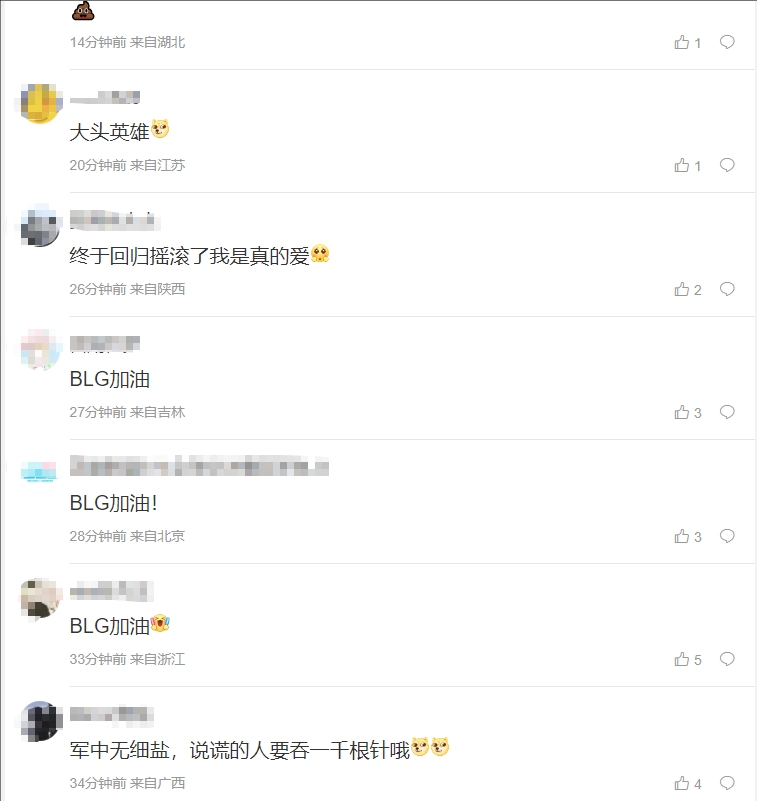Like the 终于回归摇滚了 comment
Image resolution: width=757 pixels, height=801 pixels.
click(x=682, y=289)
